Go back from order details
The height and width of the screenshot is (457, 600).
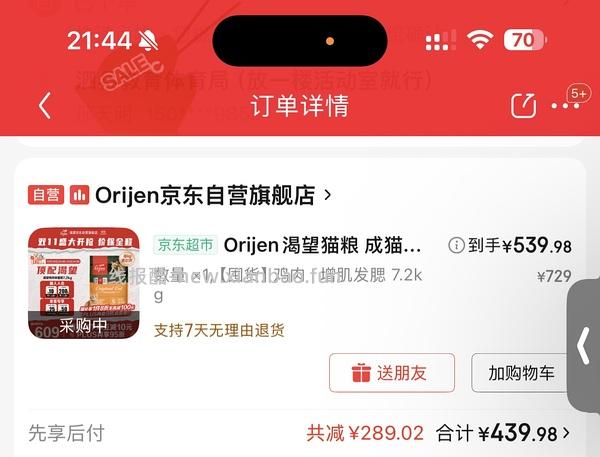[45, 106]
